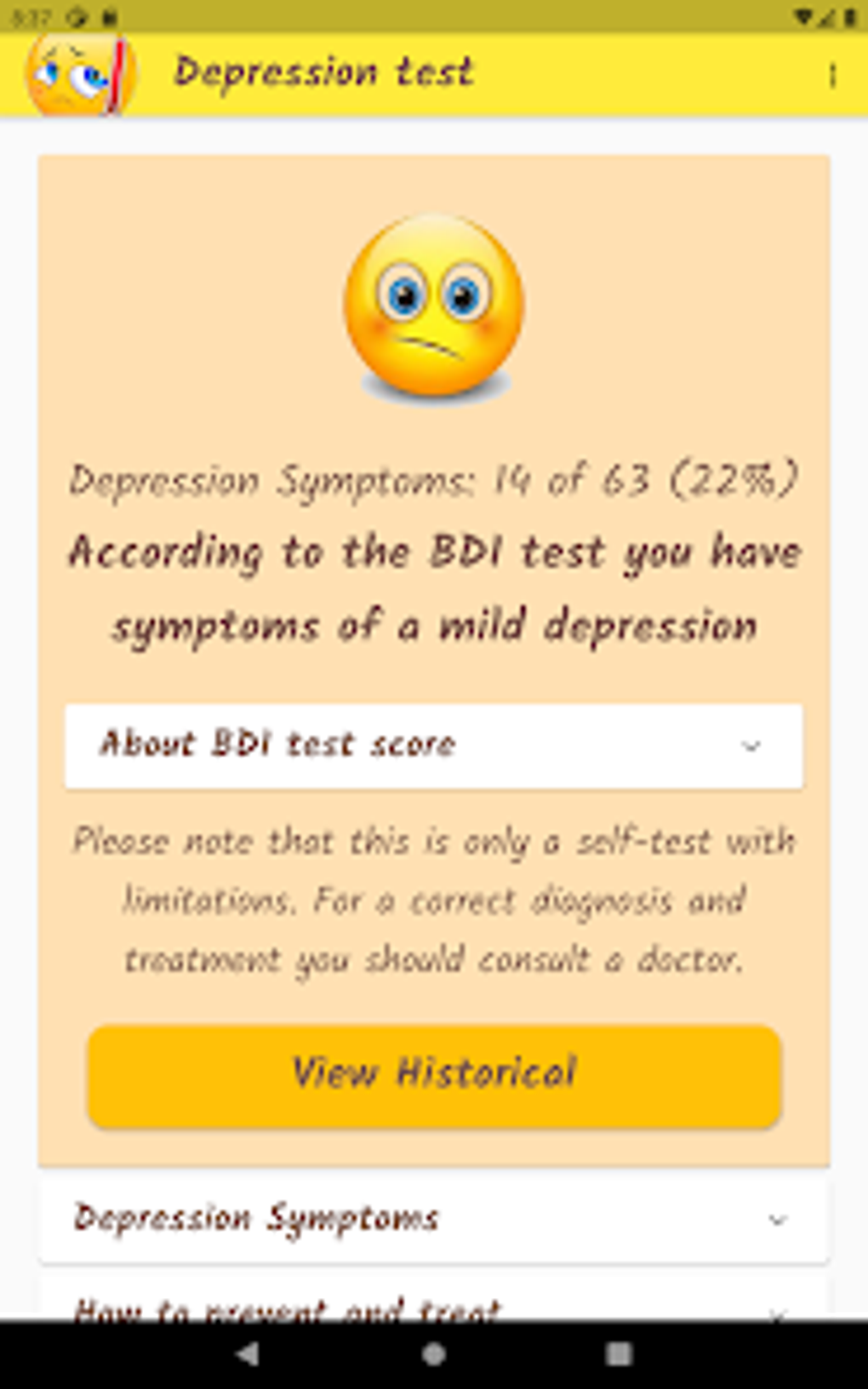Expand the Depression Symptoms section
This screenshot has width=868, height=1389.
pyautogui.click(x=433, y=1219)
